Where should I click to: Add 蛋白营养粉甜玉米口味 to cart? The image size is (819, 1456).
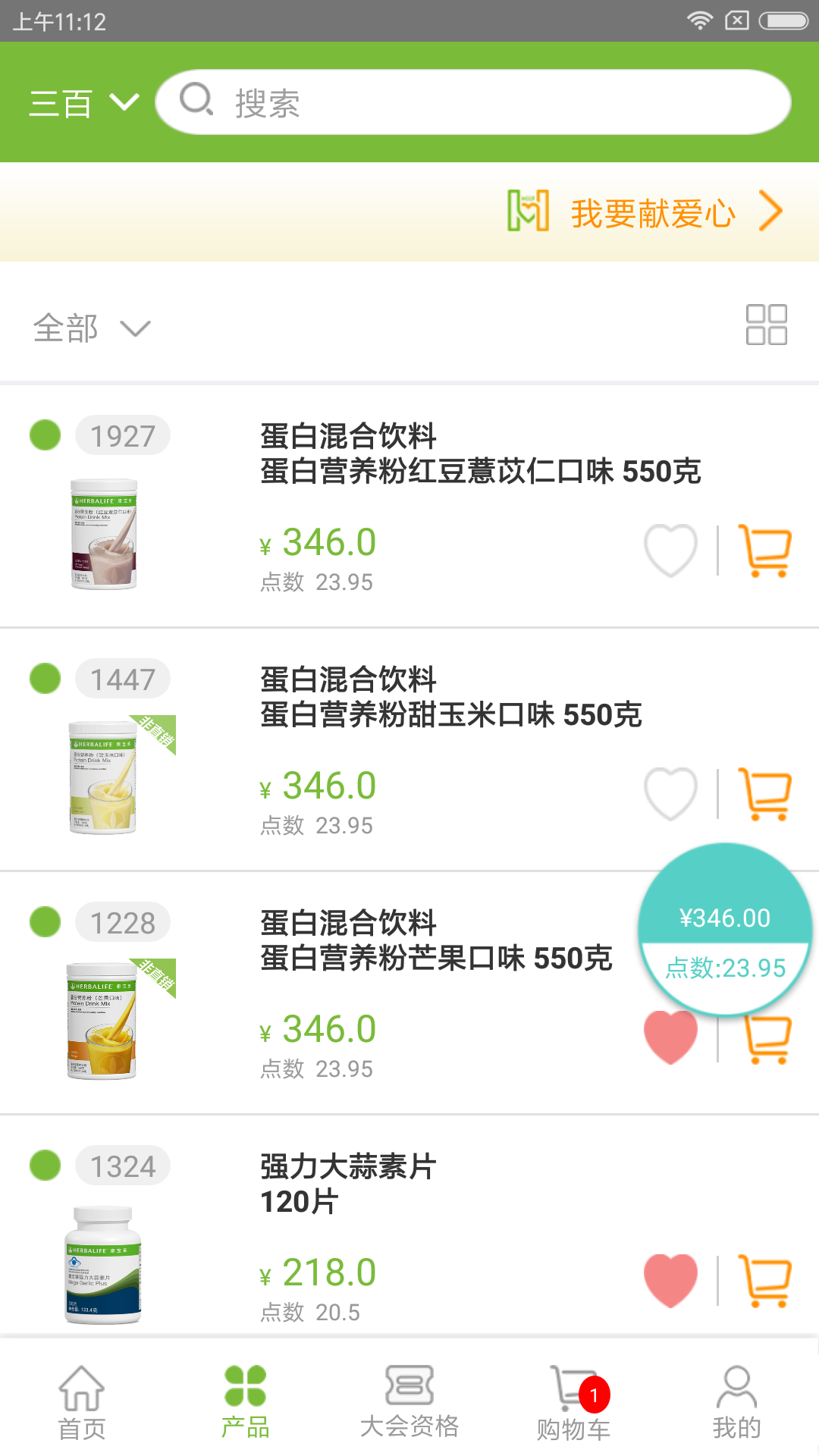point(764,793)
